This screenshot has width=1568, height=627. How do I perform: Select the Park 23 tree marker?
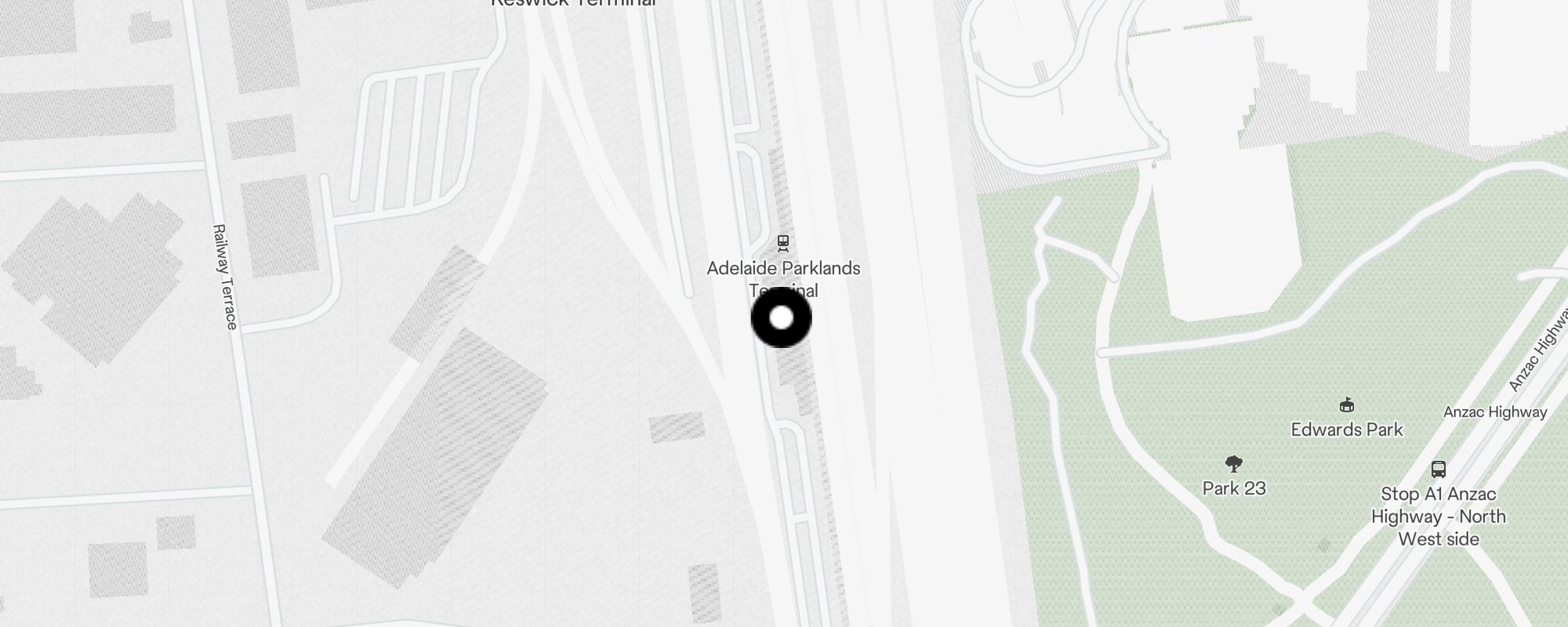pos(1234,464)
